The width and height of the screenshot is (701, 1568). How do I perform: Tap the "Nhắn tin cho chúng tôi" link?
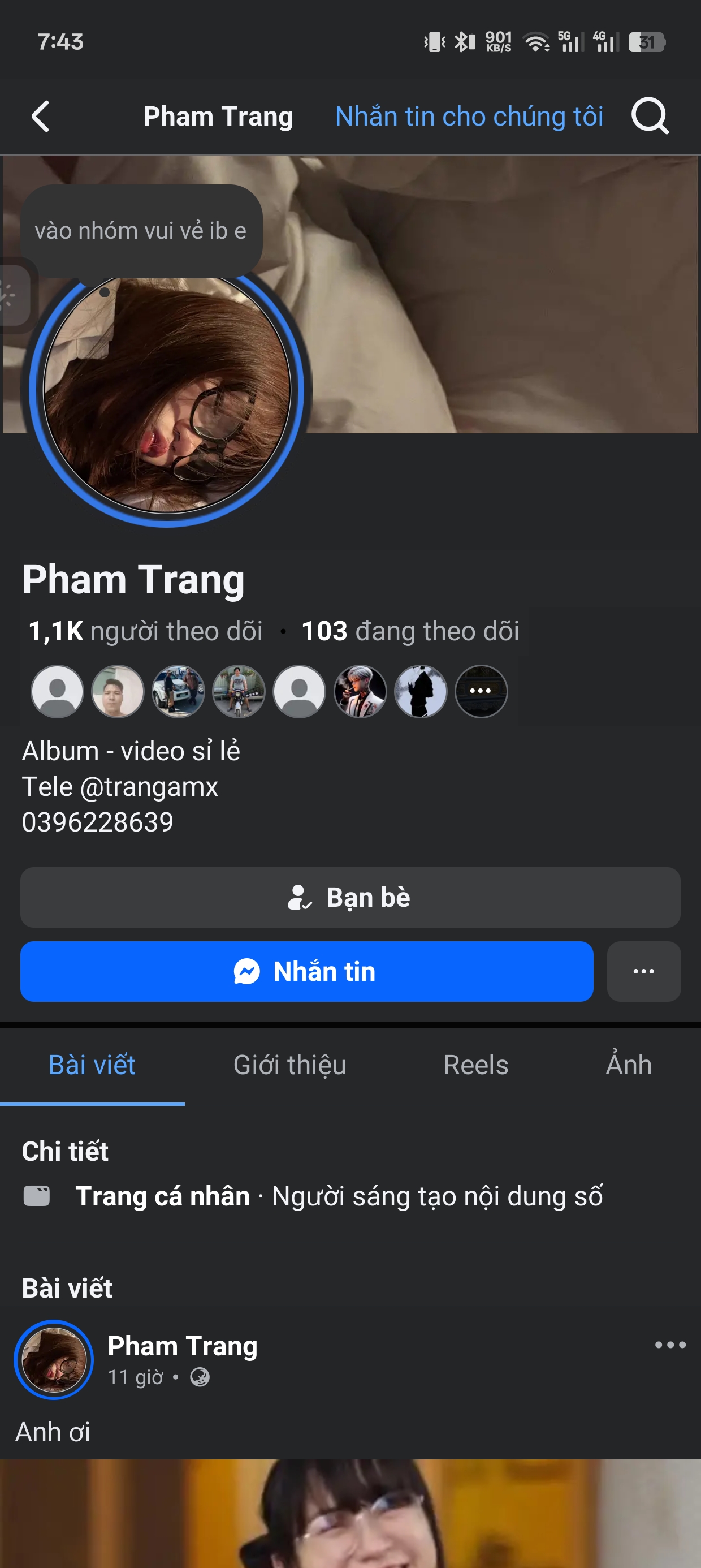(x=469, y=117)
